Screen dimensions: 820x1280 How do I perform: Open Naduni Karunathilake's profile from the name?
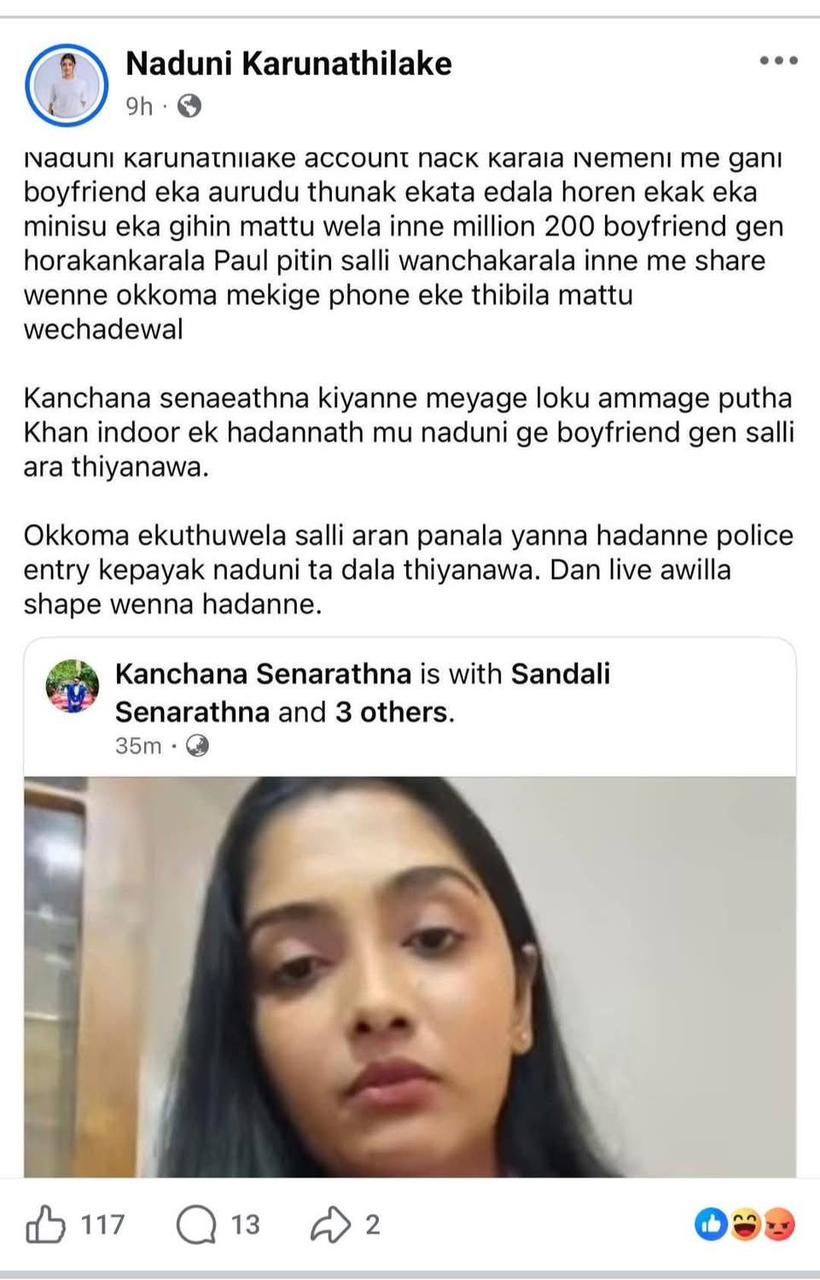point(288,64)
